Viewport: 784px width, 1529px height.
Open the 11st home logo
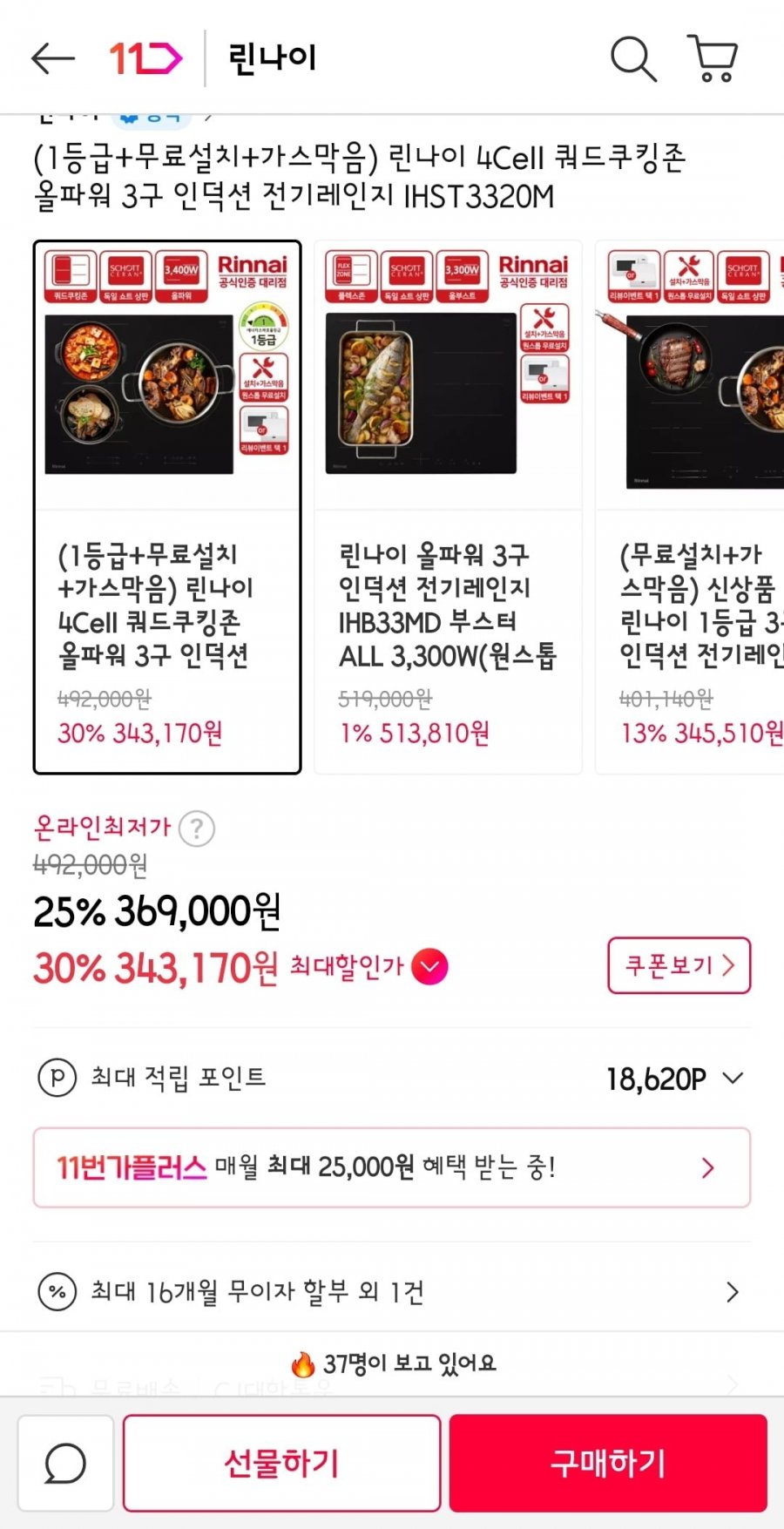point(145,58)
